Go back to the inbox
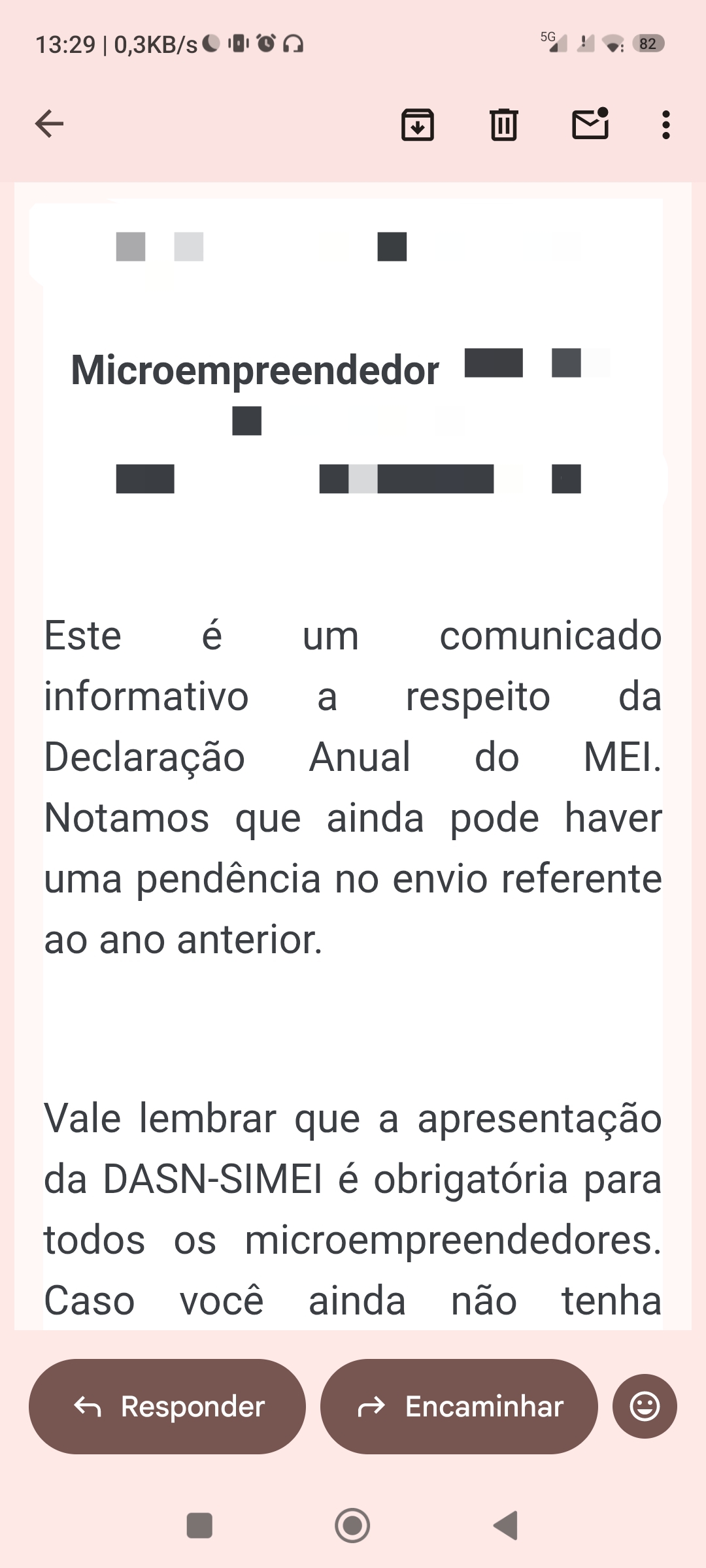 pos(49,124)
